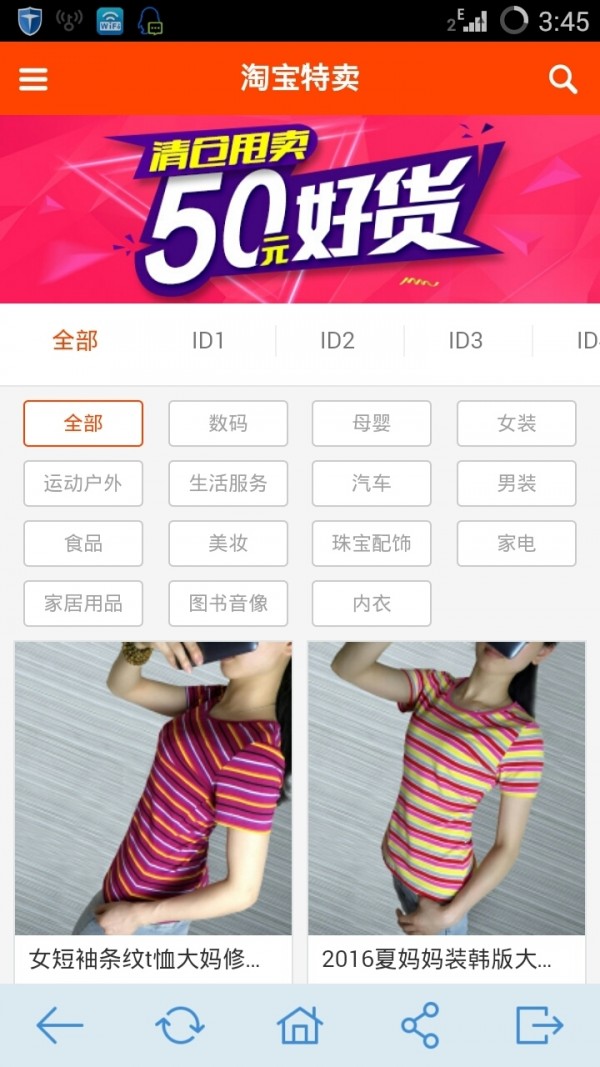Choose the 女装 category chip
This screenshot has height=1067, width=600.
(516, 423)
